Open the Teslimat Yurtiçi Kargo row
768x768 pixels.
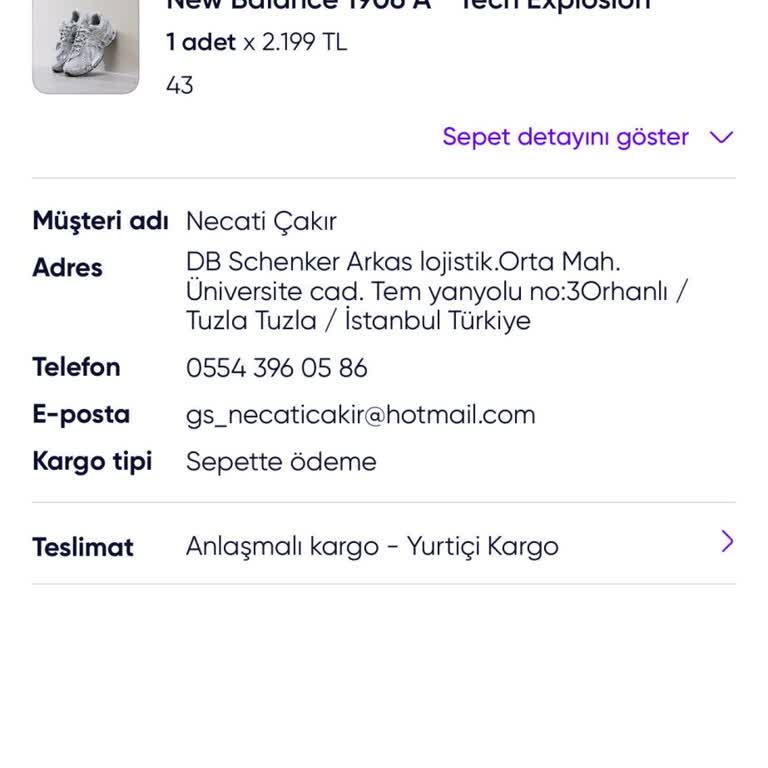tap(384, 546)
